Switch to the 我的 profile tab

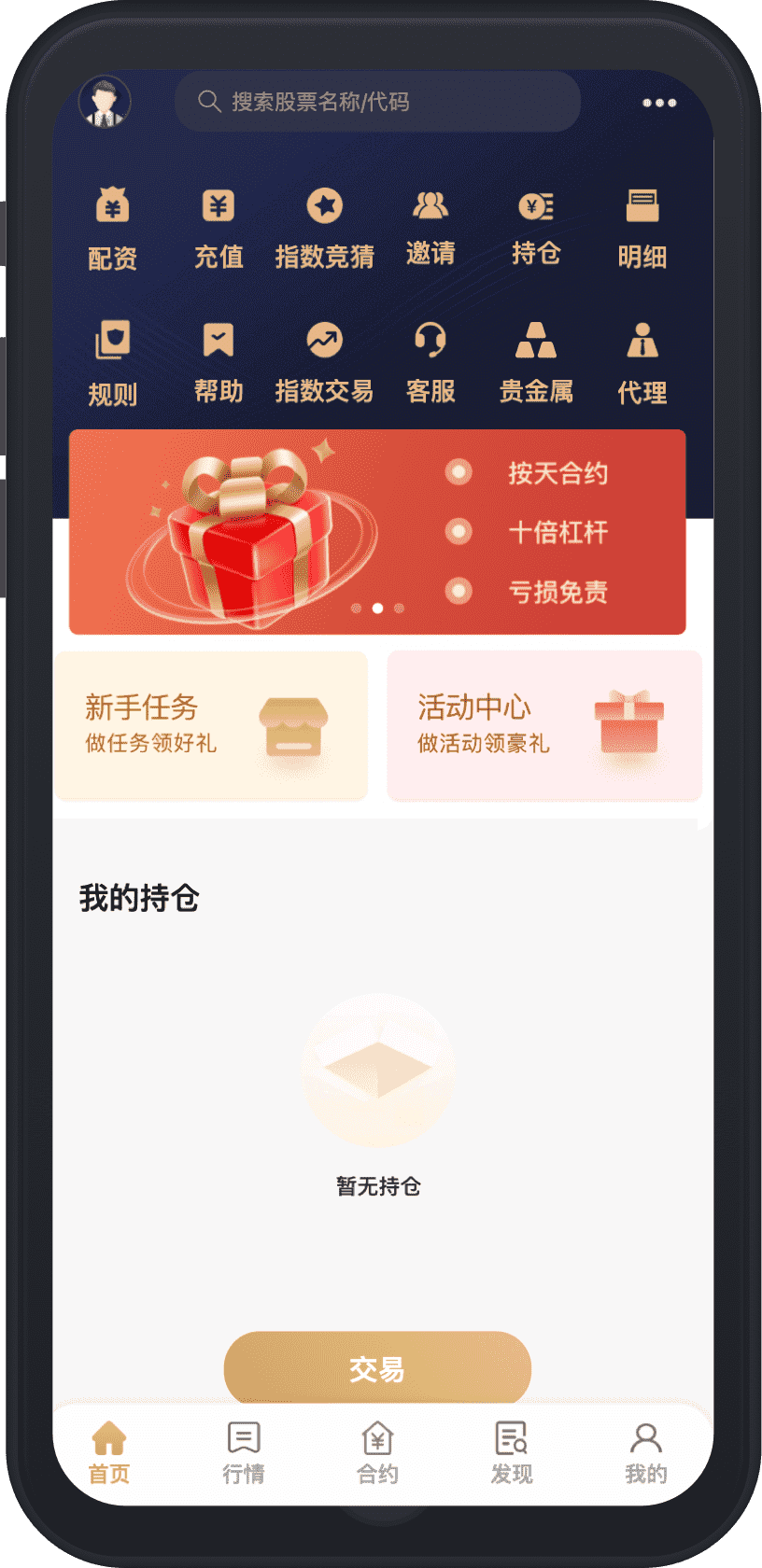646,1452
